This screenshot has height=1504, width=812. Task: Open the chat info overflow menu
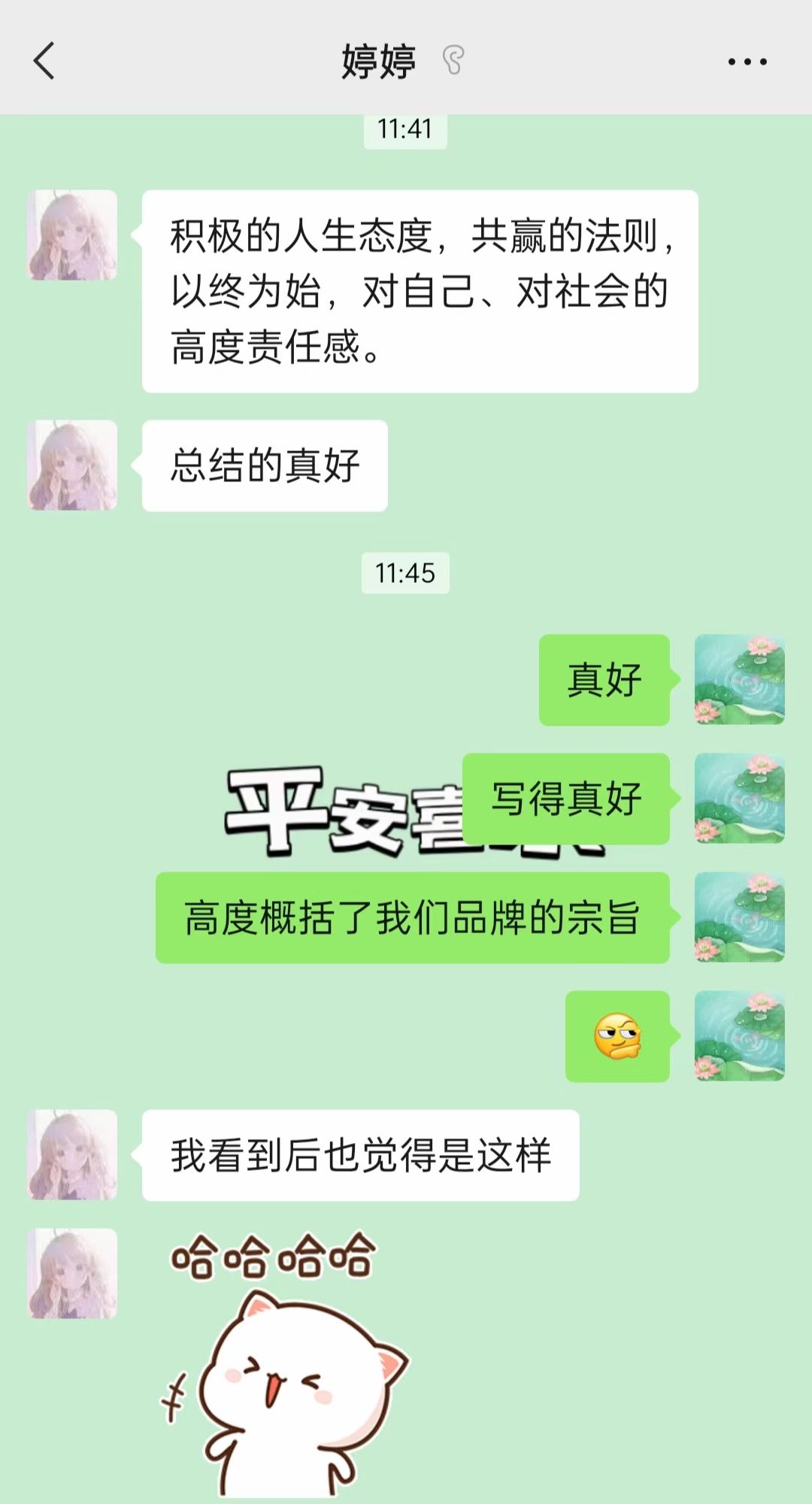click(747, 62)
